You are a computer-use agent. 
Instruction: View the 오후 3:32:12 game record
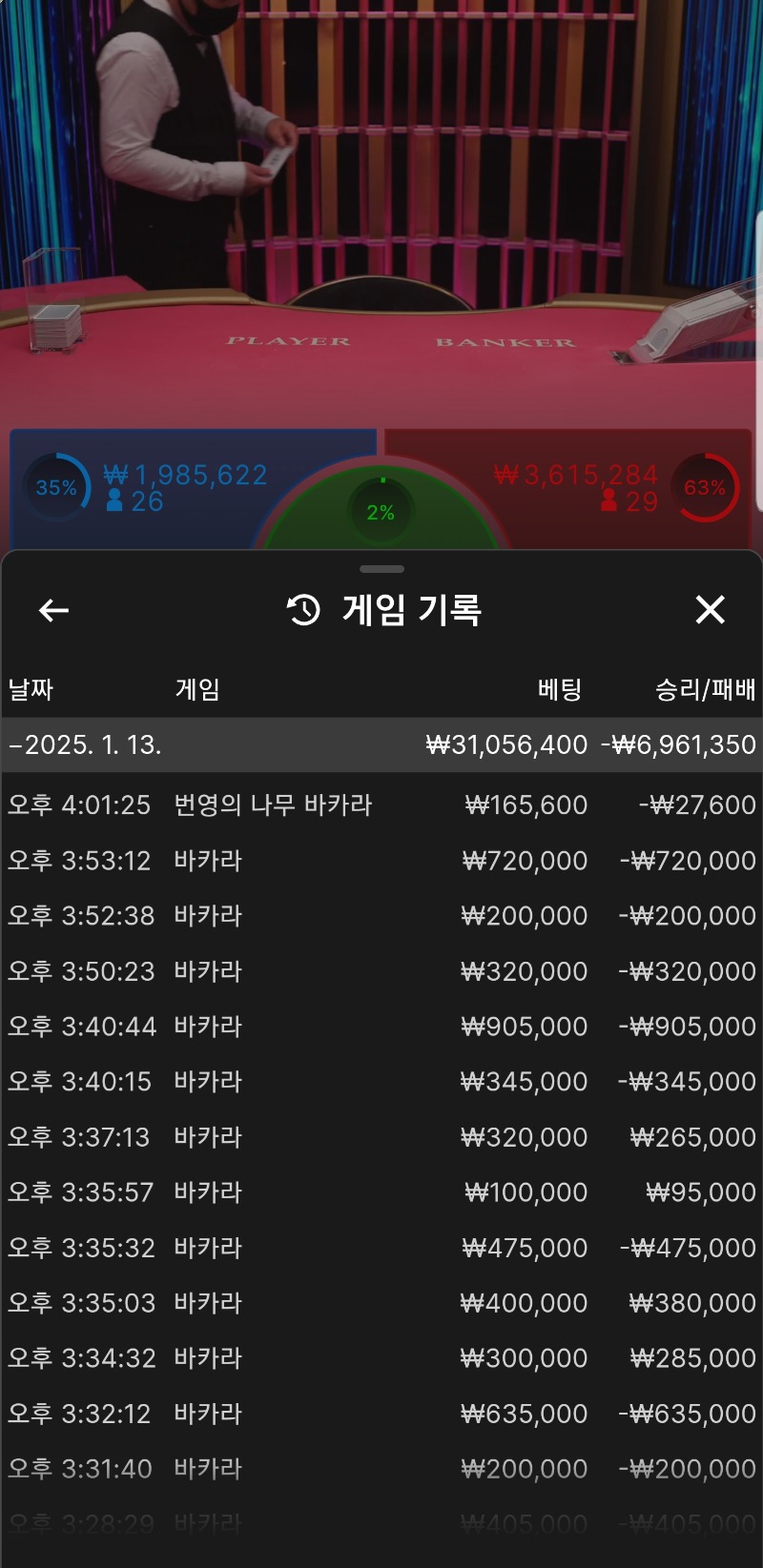381,1414
